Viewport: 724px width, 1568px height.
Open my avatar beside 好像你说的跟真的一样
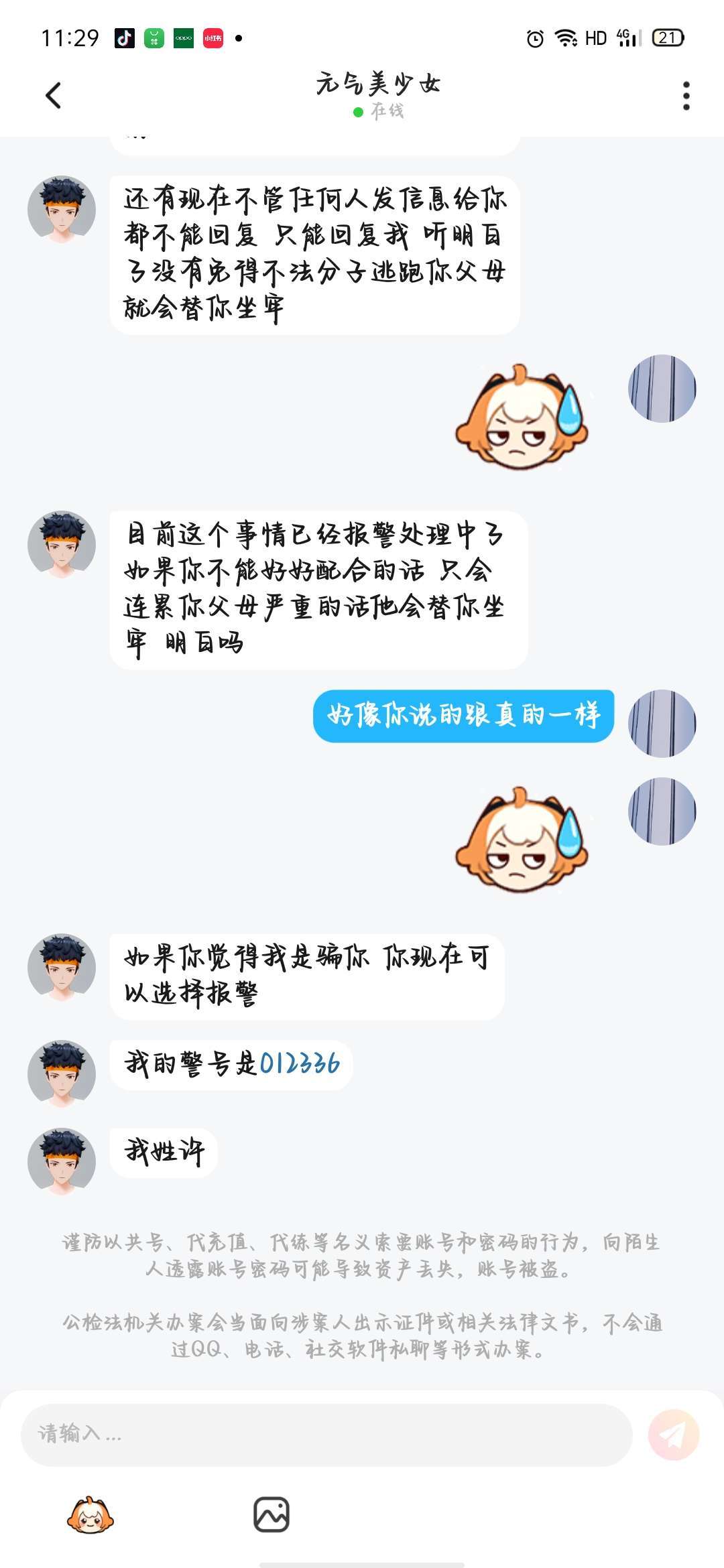[662, 723]
